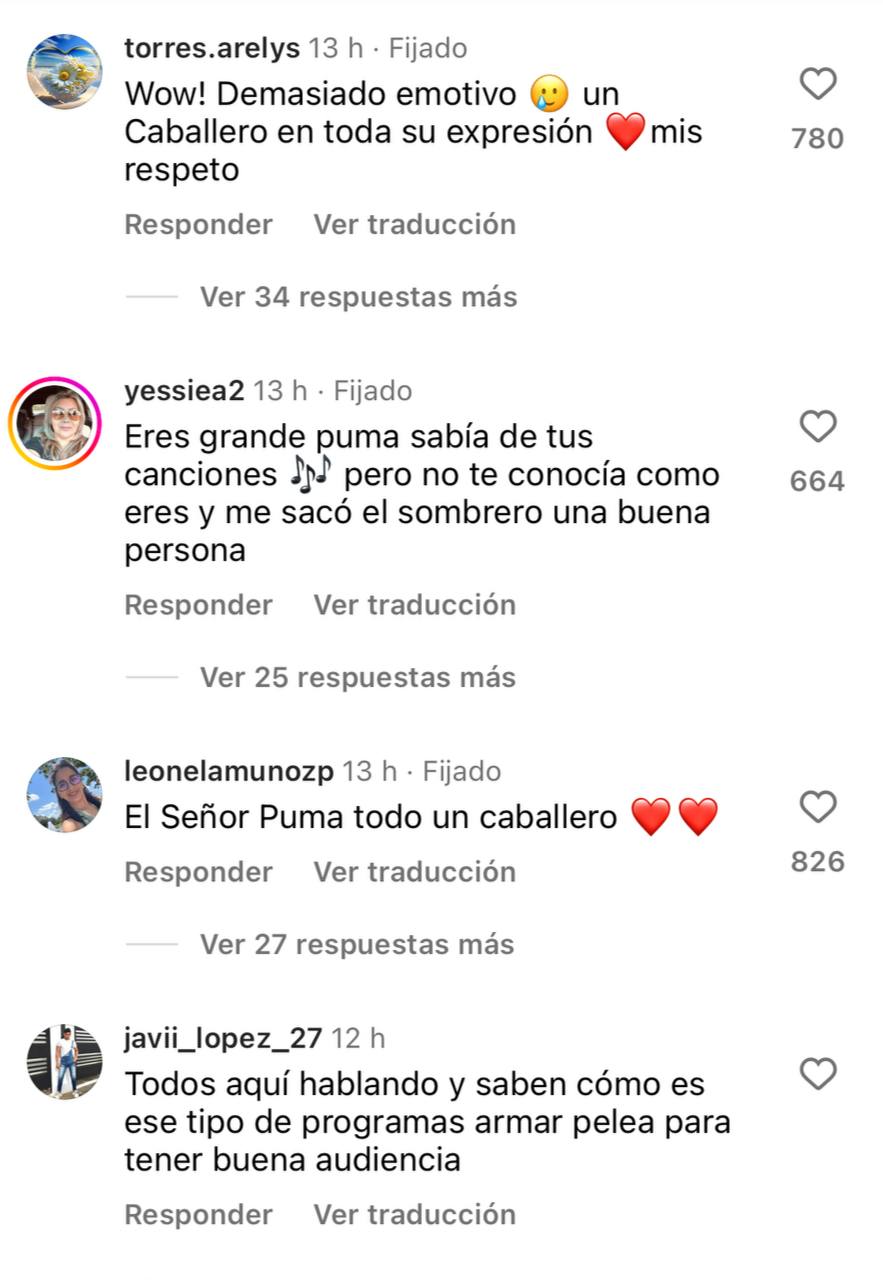Screen dimensions: 883x1280
Task: See translation of yessiea2's comment
Action: 414,605
